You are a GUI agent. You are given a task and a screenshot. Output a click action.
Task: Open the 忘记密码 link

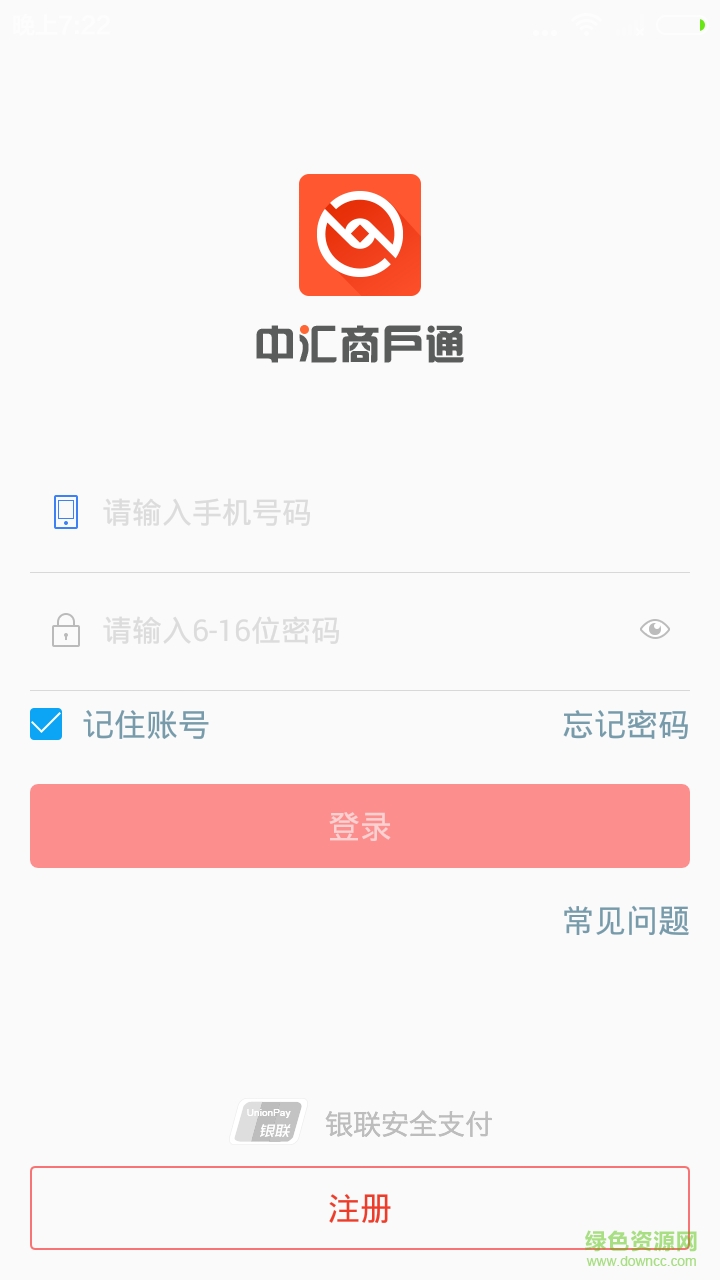tap(626, 724)
